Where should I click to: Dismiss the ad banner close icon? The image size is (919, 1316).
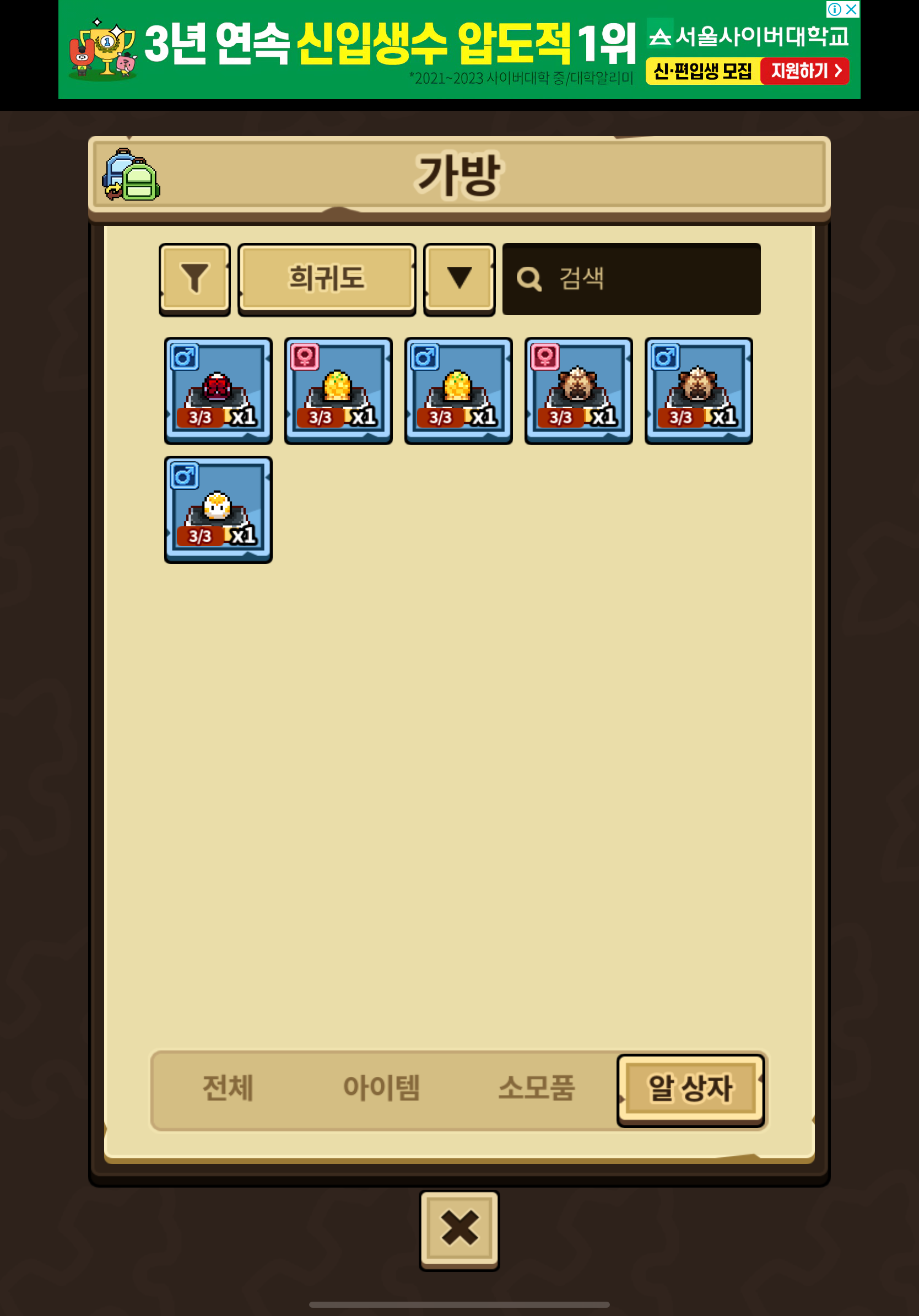tap(851, 9)
